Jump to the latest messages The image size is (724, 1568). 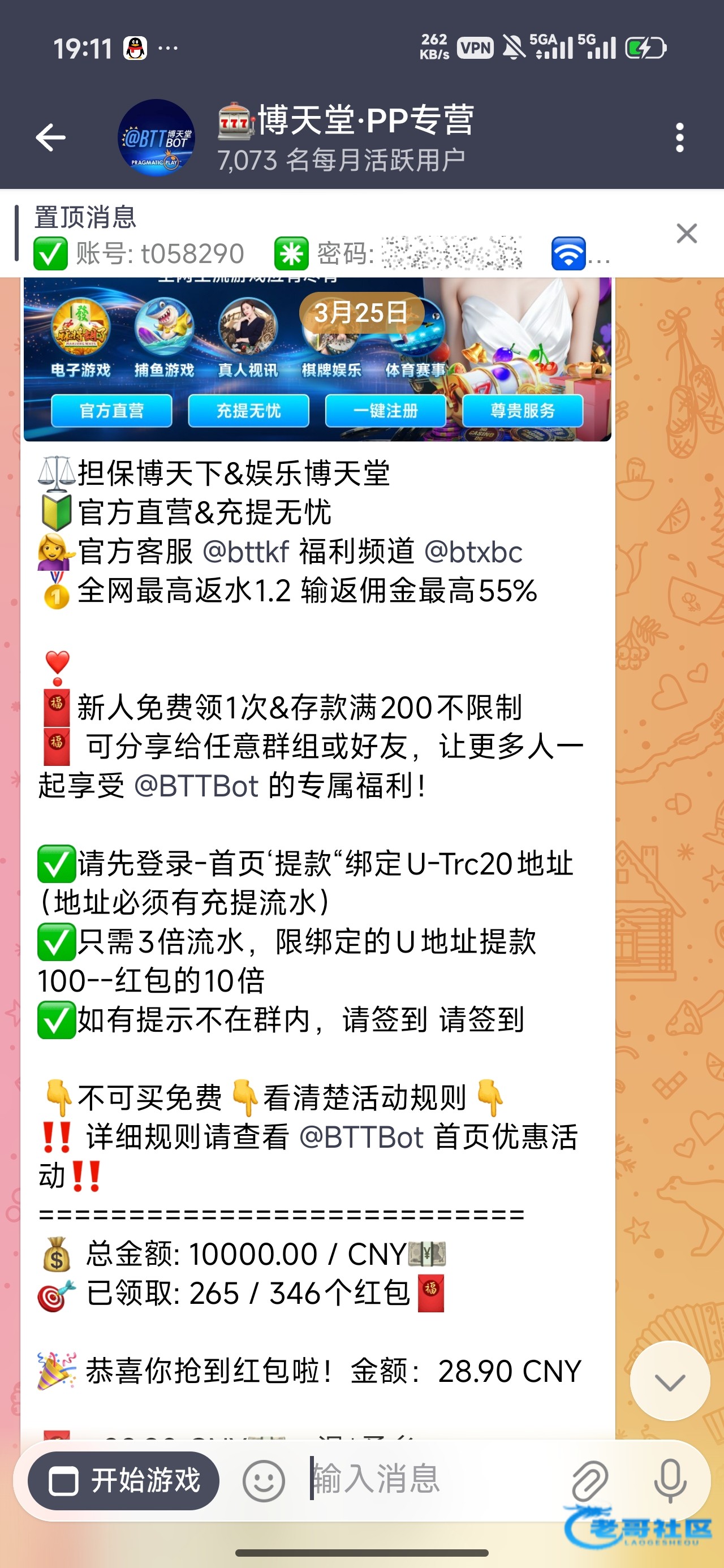(x=670, y=1382)
